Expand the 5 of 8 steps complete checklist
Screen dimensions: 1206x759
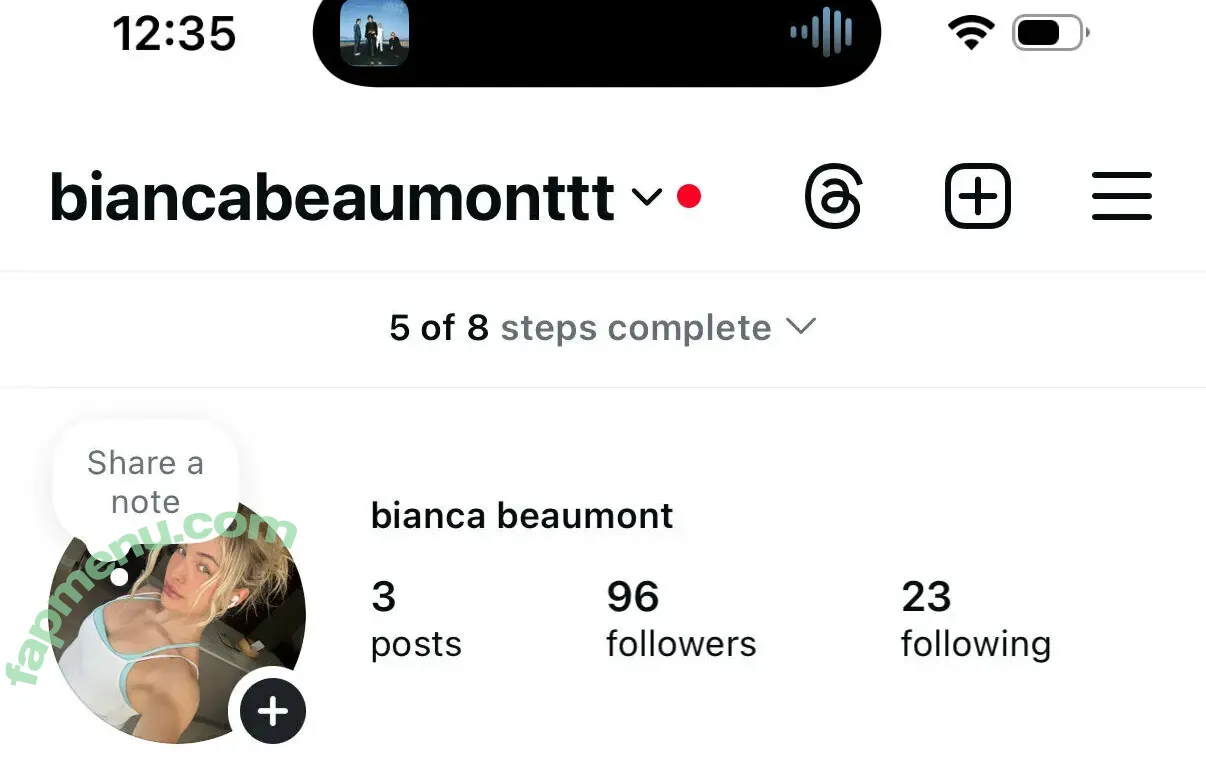[x=602, y=328]
